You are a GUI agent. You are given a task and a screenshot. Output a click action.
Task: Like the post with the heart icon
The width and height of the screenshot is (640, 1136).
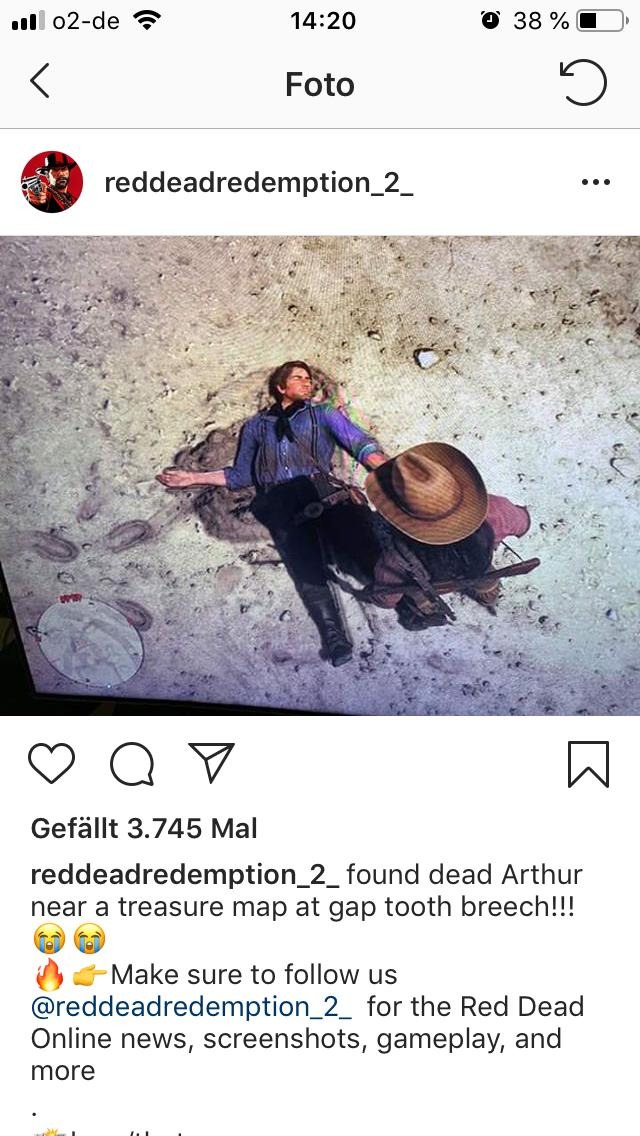pos(52,764)
